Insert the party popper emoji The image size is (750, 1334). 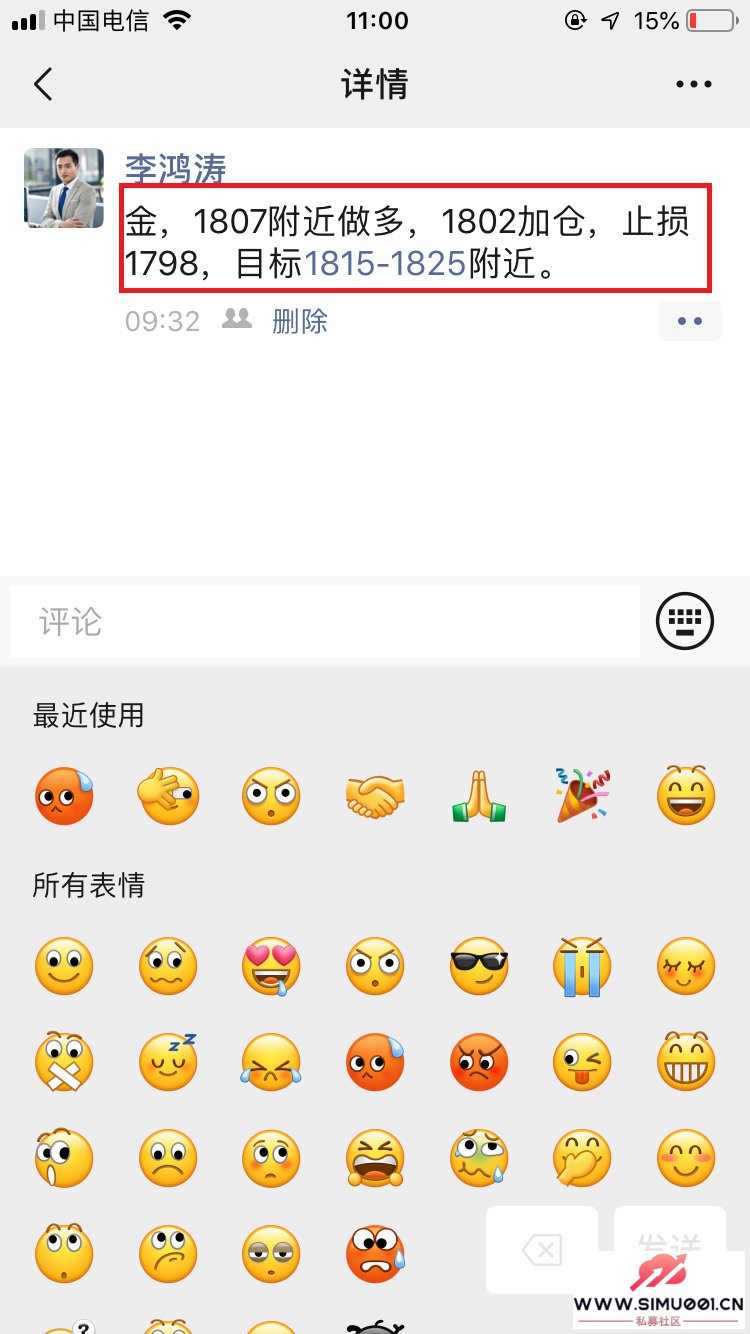582,797
